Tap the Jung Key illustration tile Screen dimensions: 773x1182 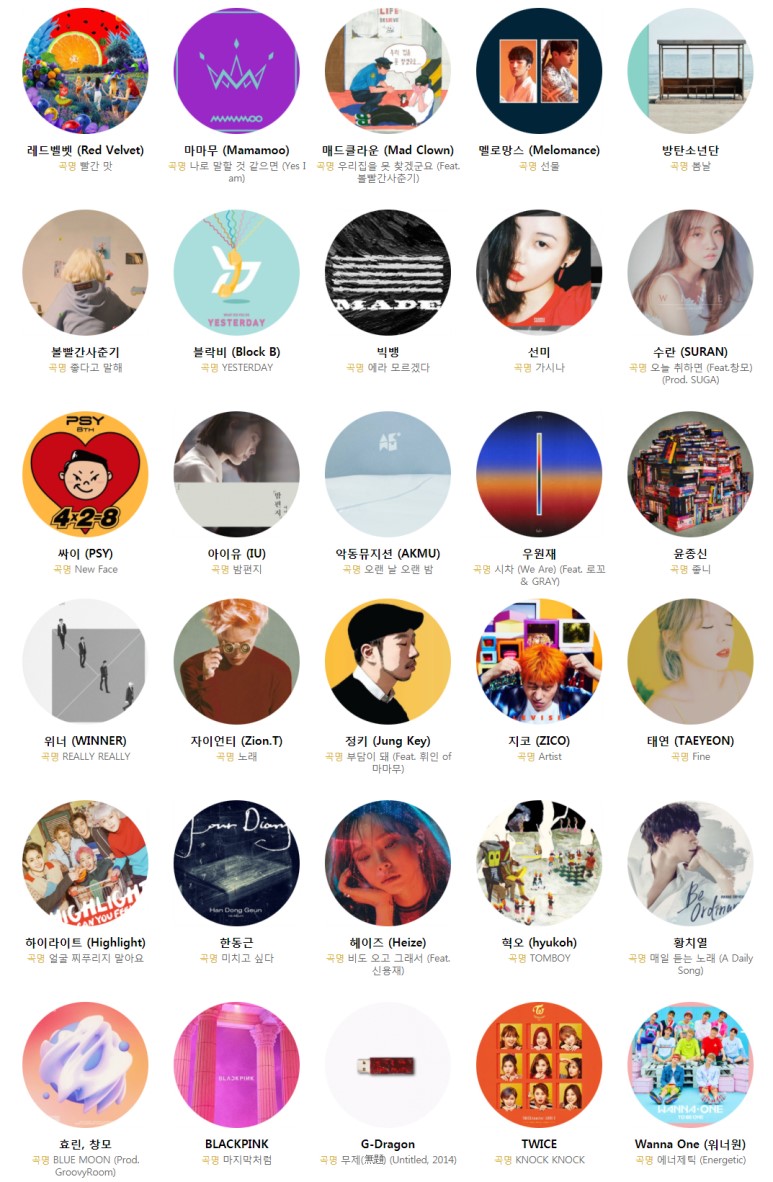[388, 662]
